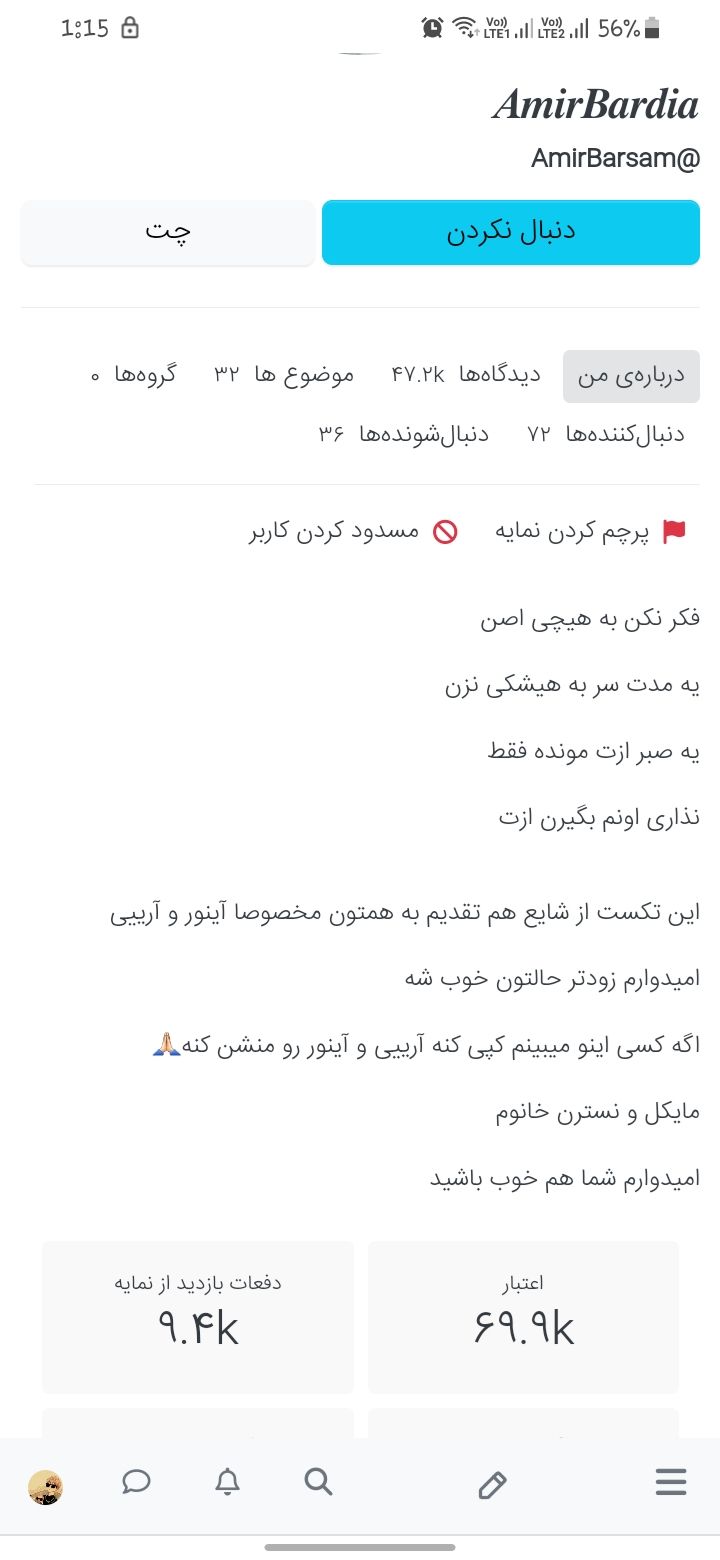Show the دنبال‌شونده‌ها following list

point(404,434)
